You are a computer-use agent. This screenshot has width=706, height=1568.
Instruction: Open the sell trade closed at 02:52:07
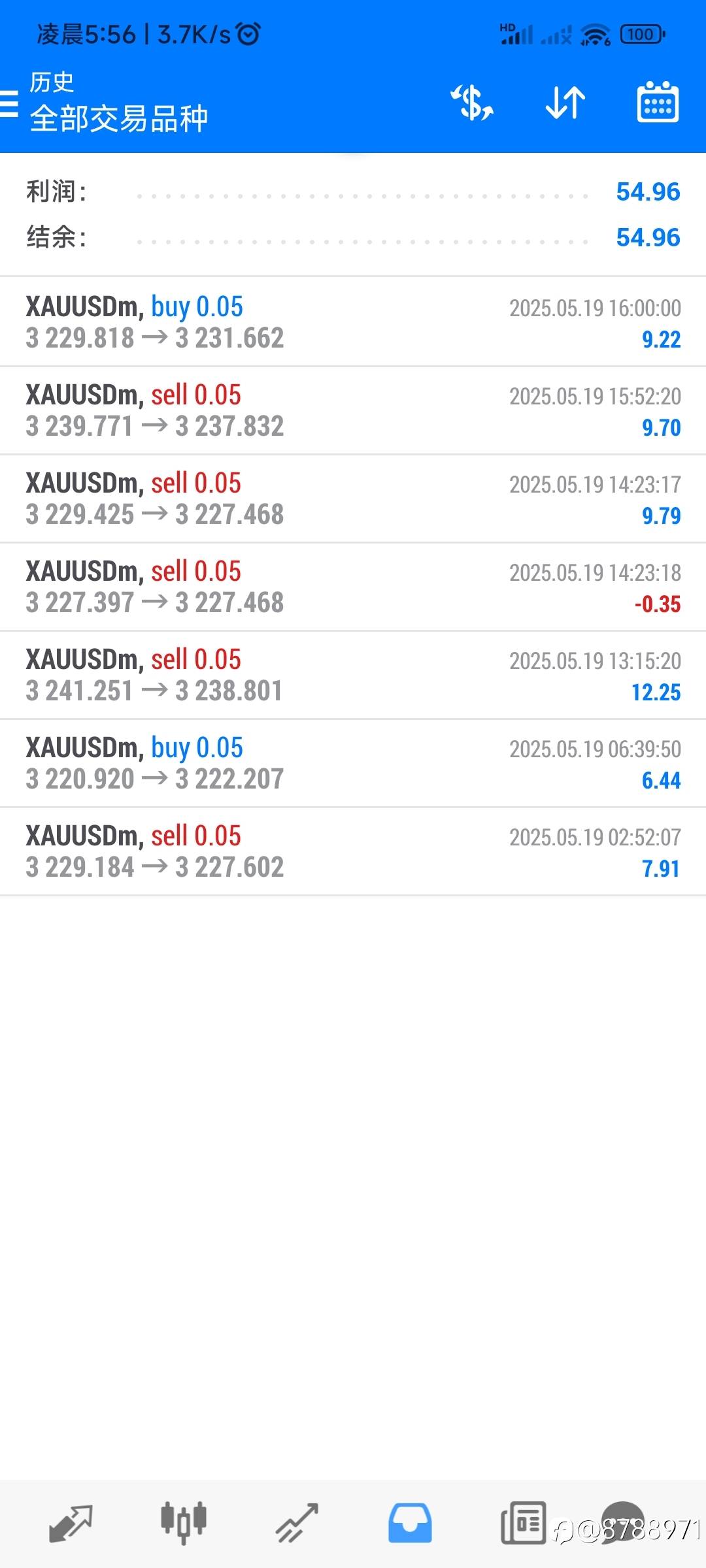click(x=353, y=851)
